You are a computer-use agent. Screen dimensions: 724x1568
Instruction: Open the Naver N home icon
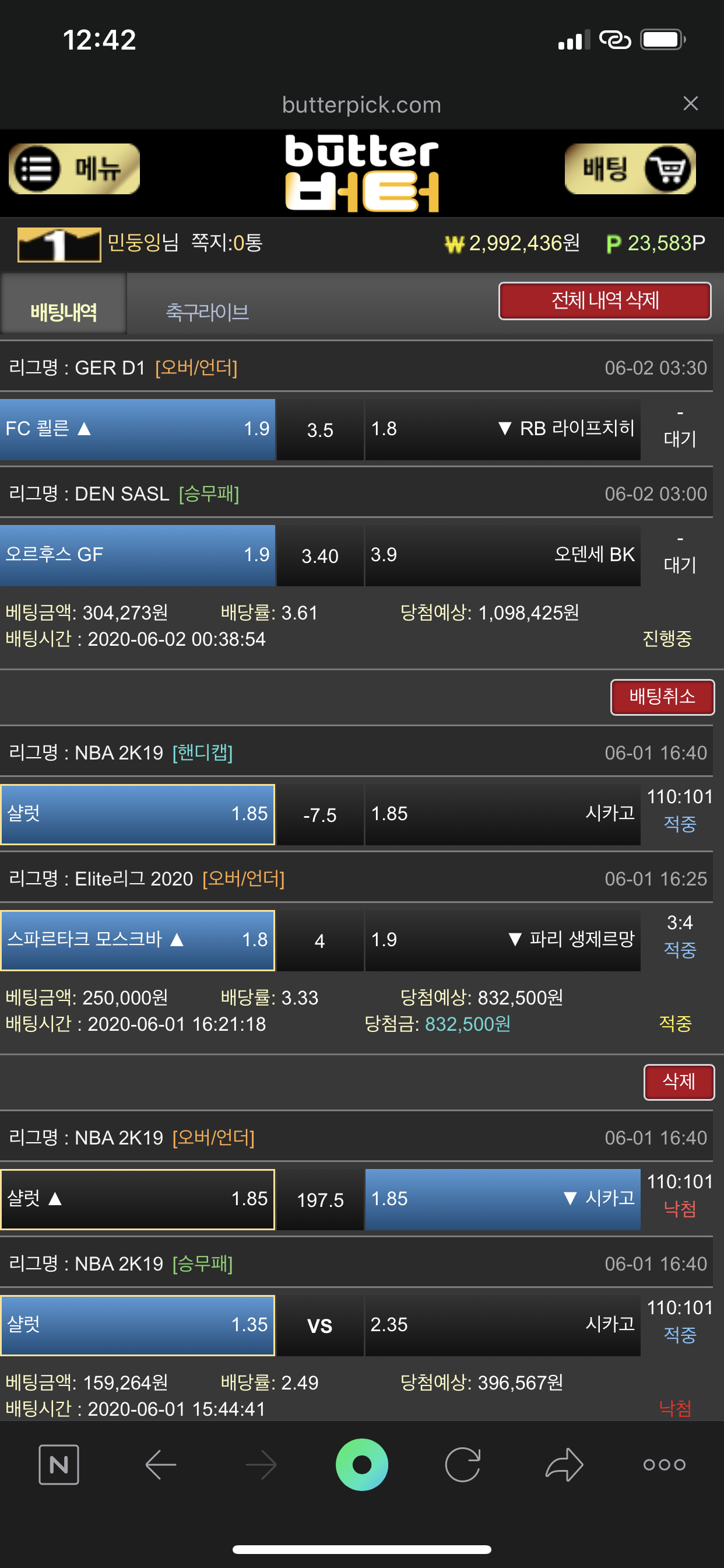pos(59,1464)
